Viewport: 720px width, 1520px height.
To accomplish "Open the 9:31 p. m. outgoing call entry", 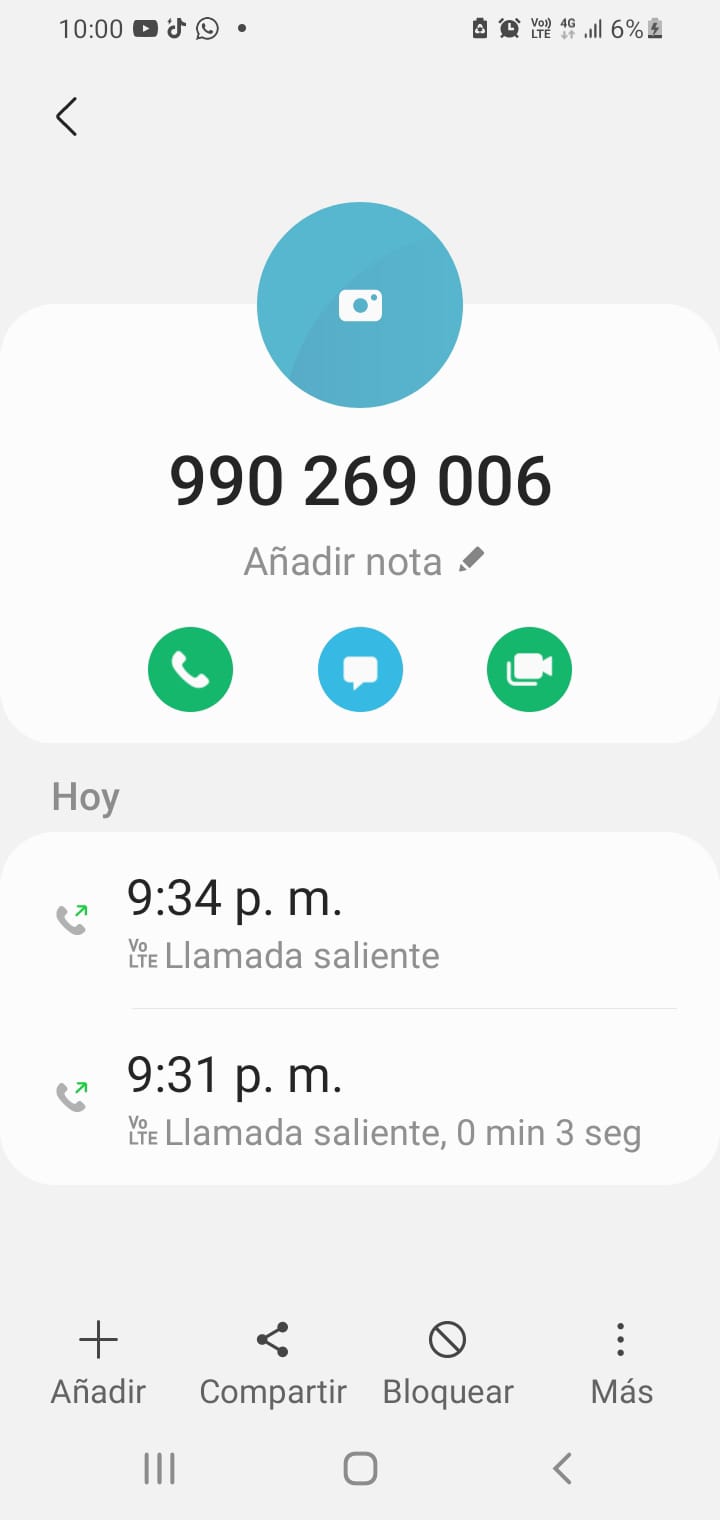I will pos(360,1098).
